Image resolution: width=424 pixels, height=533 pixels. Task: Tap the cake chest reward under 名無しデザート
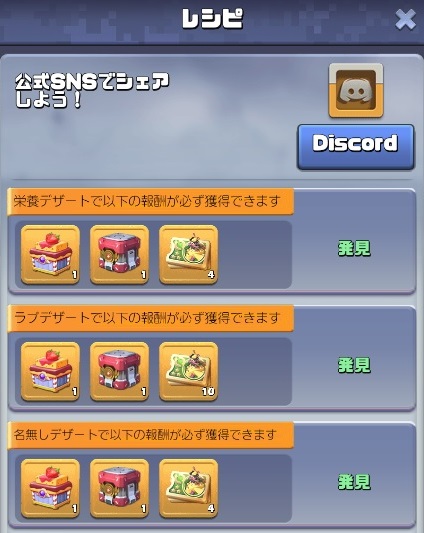(50, 488)
